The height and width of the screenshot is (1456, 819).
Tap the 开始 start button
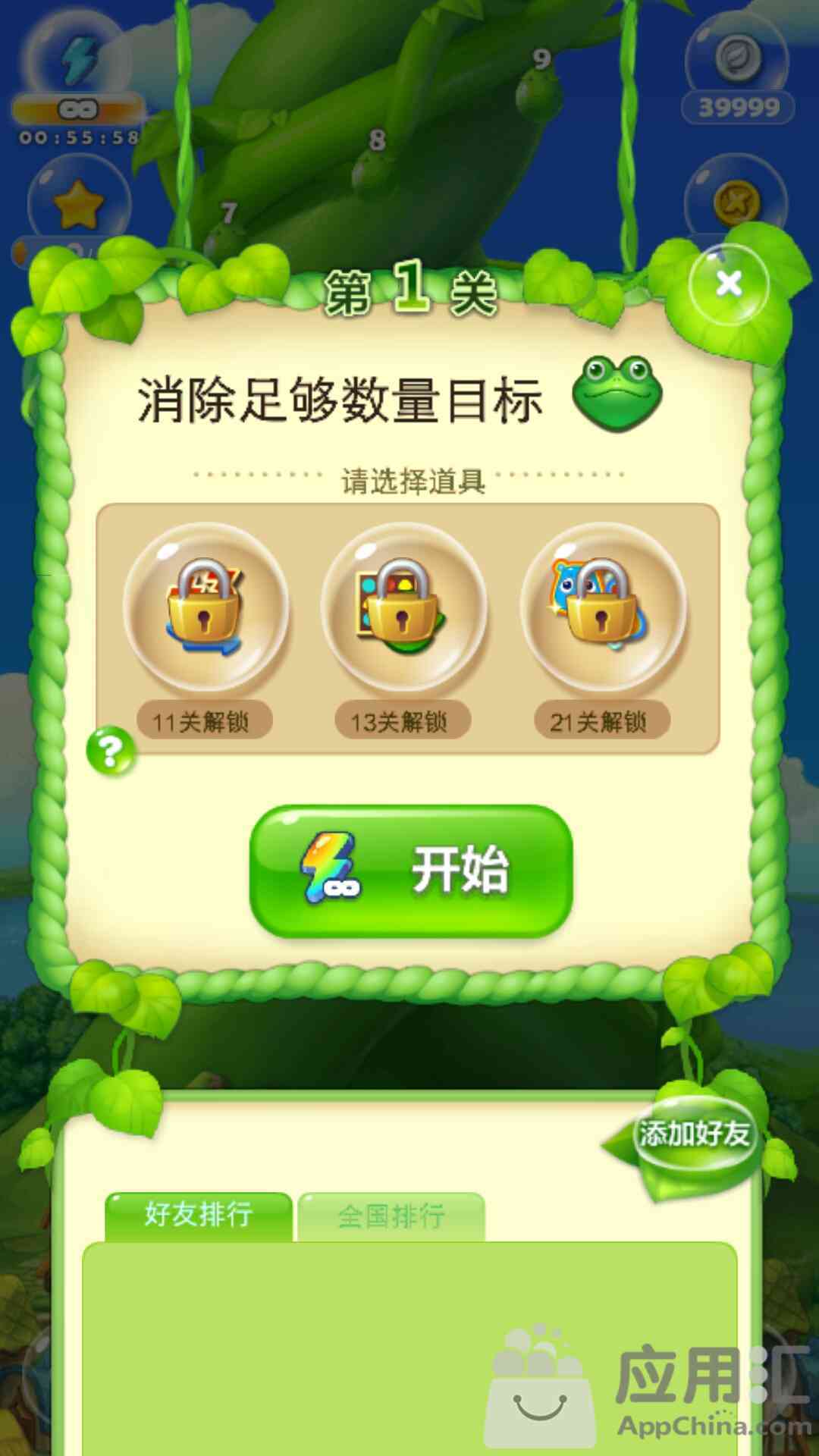pos(410,871)
